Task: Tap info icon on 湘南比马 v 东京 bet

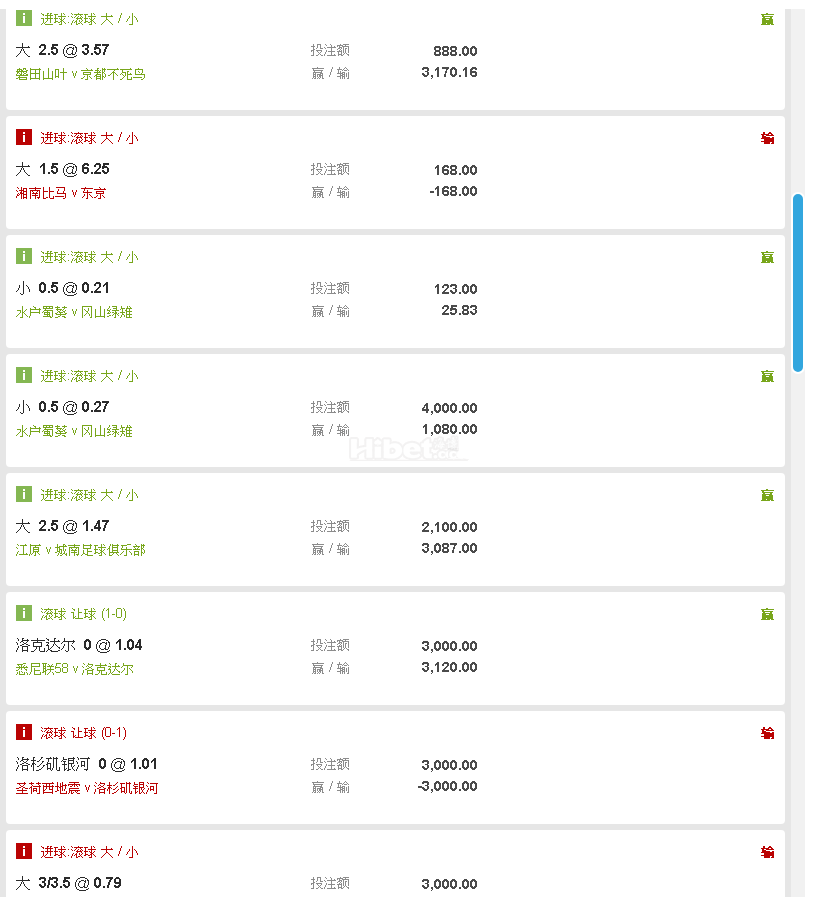Action: click(x=24, y=137)
